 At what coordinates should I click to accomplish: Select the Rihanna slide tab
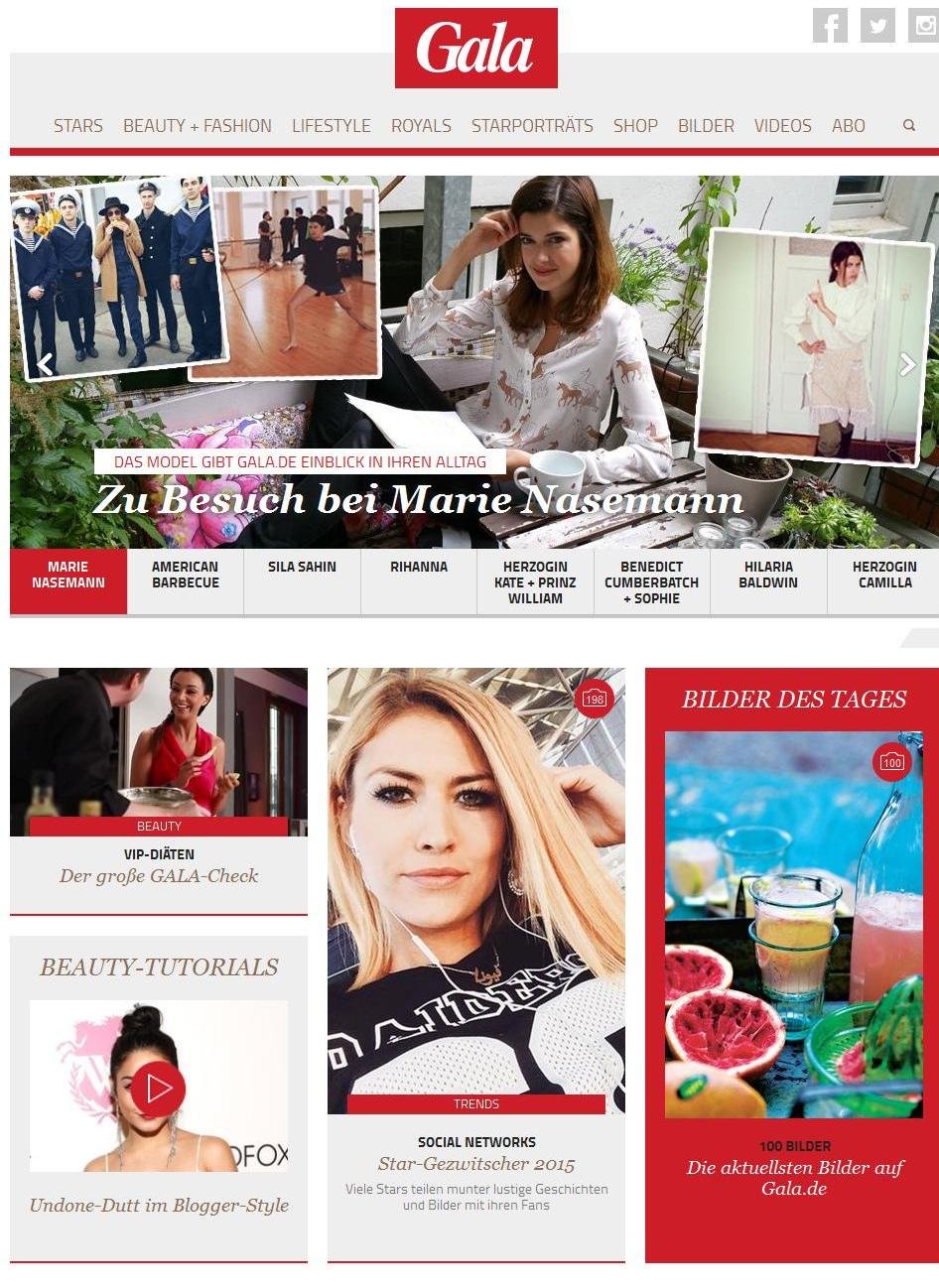[419, 568]
